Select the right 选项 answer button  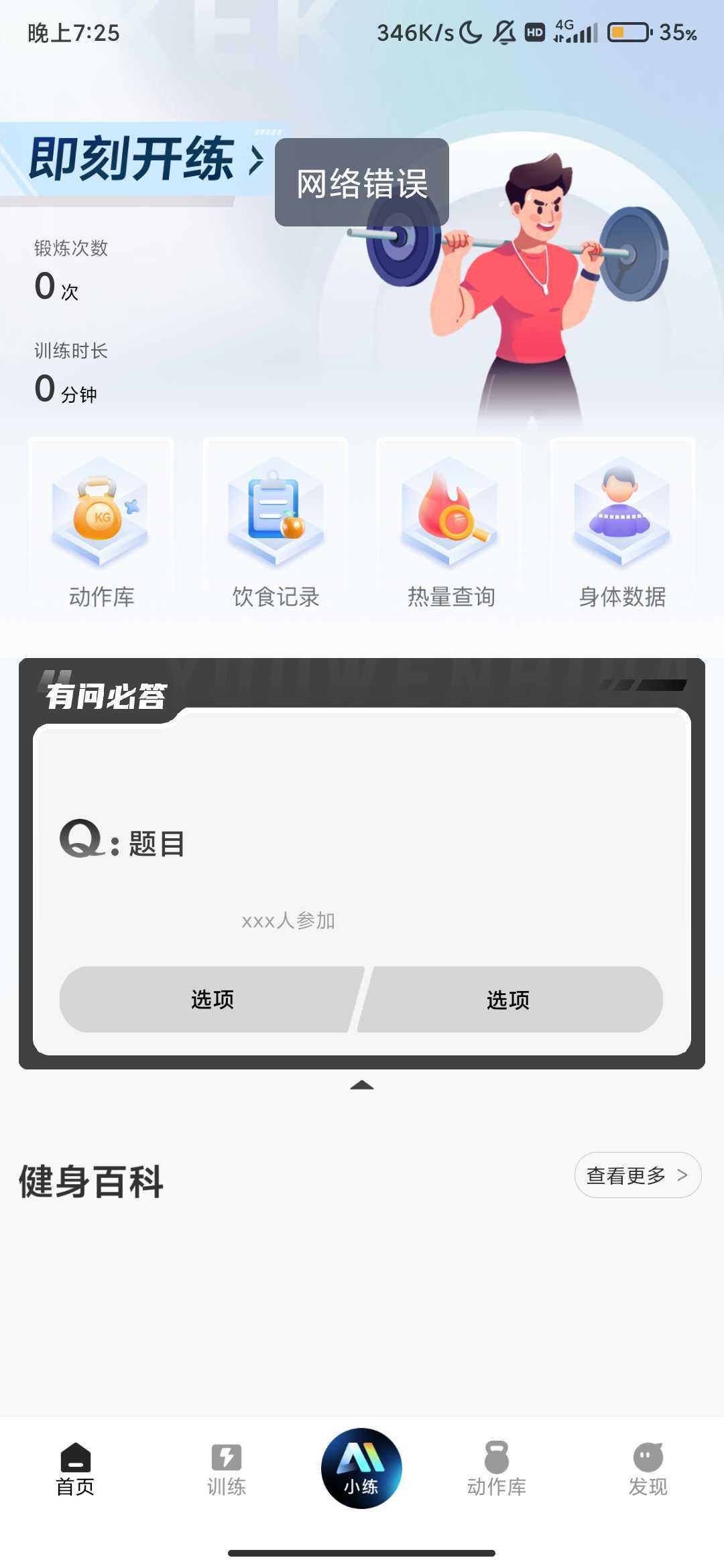click(508, 999)
